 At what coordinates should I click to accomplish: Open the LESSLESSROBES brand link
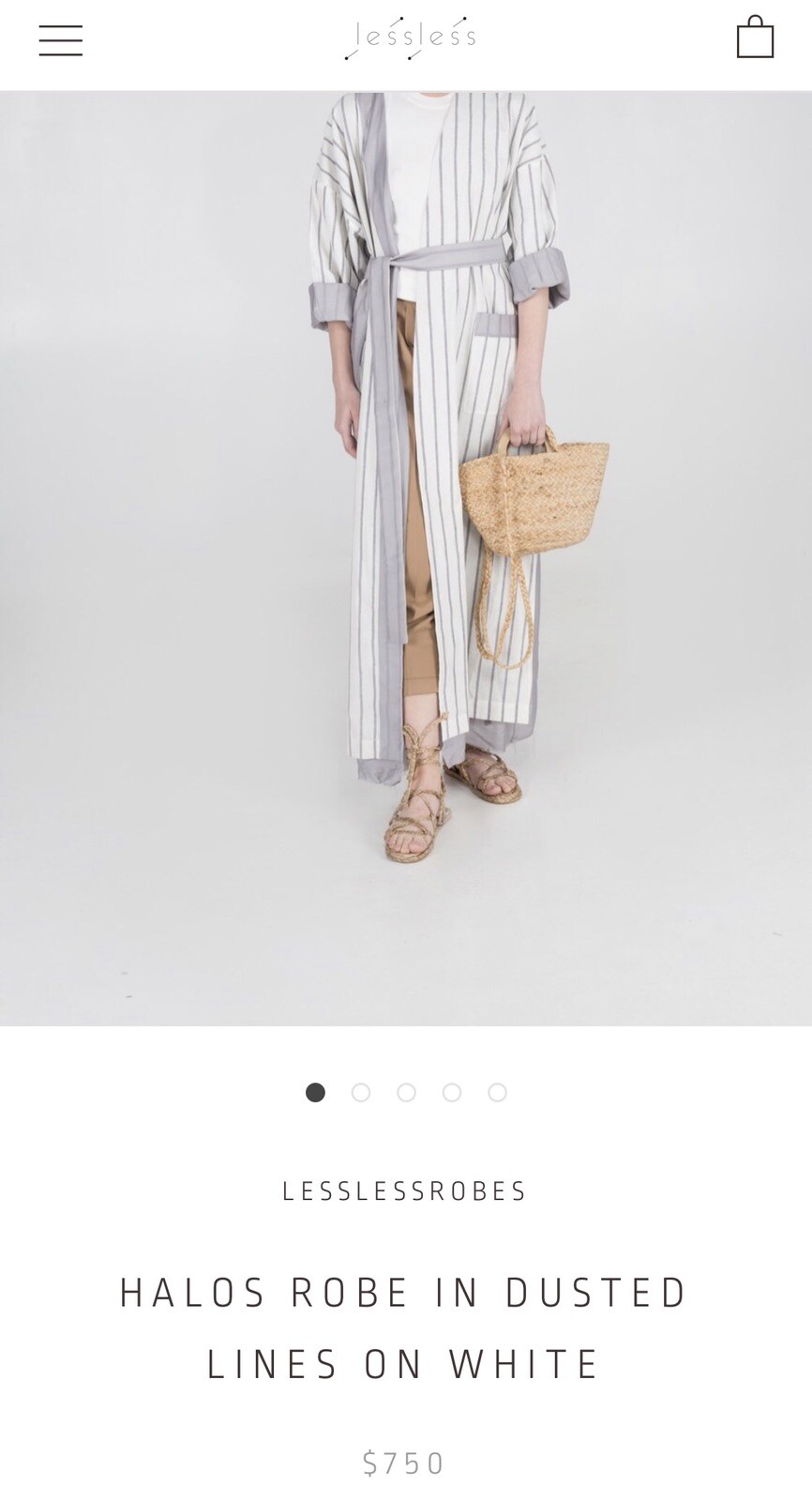click(x=405, y=1191)
